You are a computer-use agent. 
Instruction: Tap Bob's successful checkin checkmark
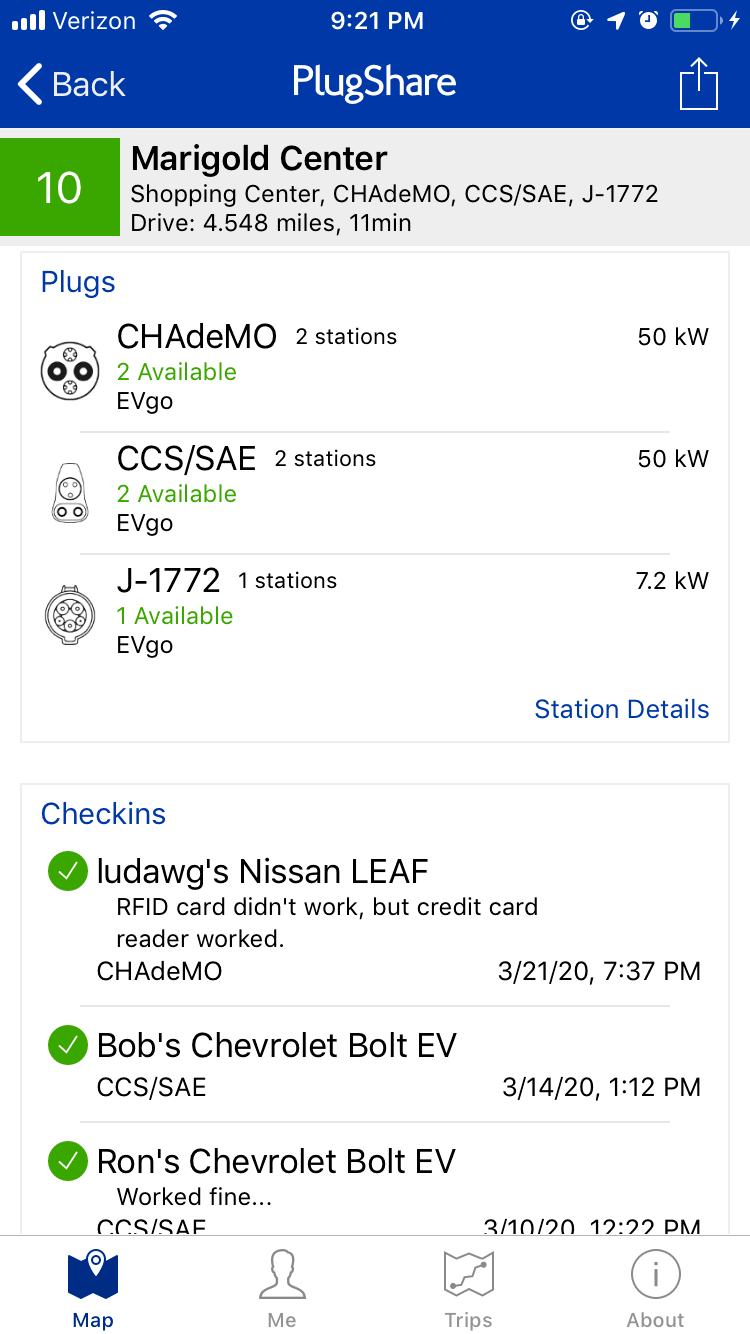tap(67, 1045)
